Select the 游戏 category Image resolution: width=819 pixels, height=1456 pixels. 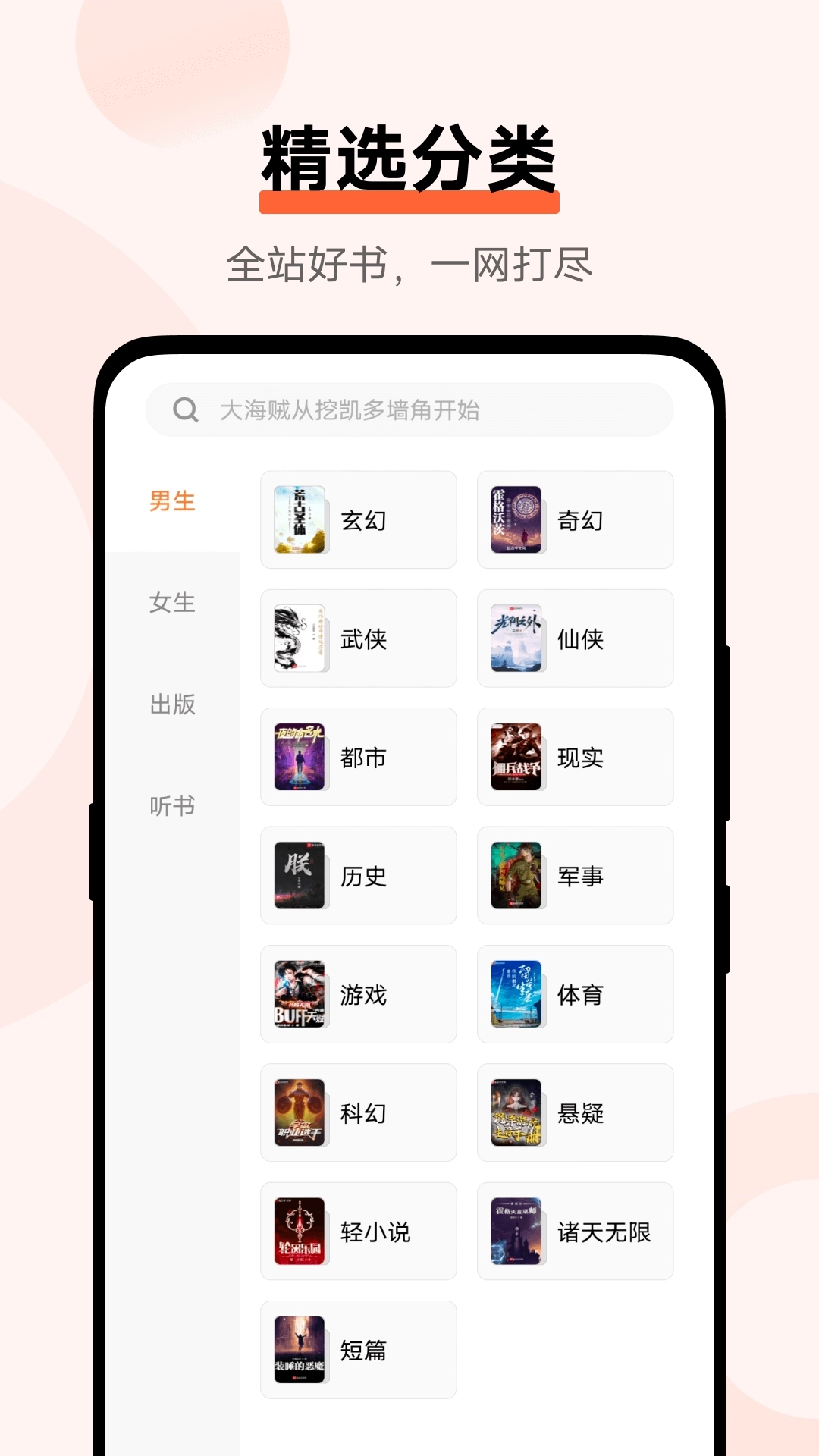pos(358,994)
